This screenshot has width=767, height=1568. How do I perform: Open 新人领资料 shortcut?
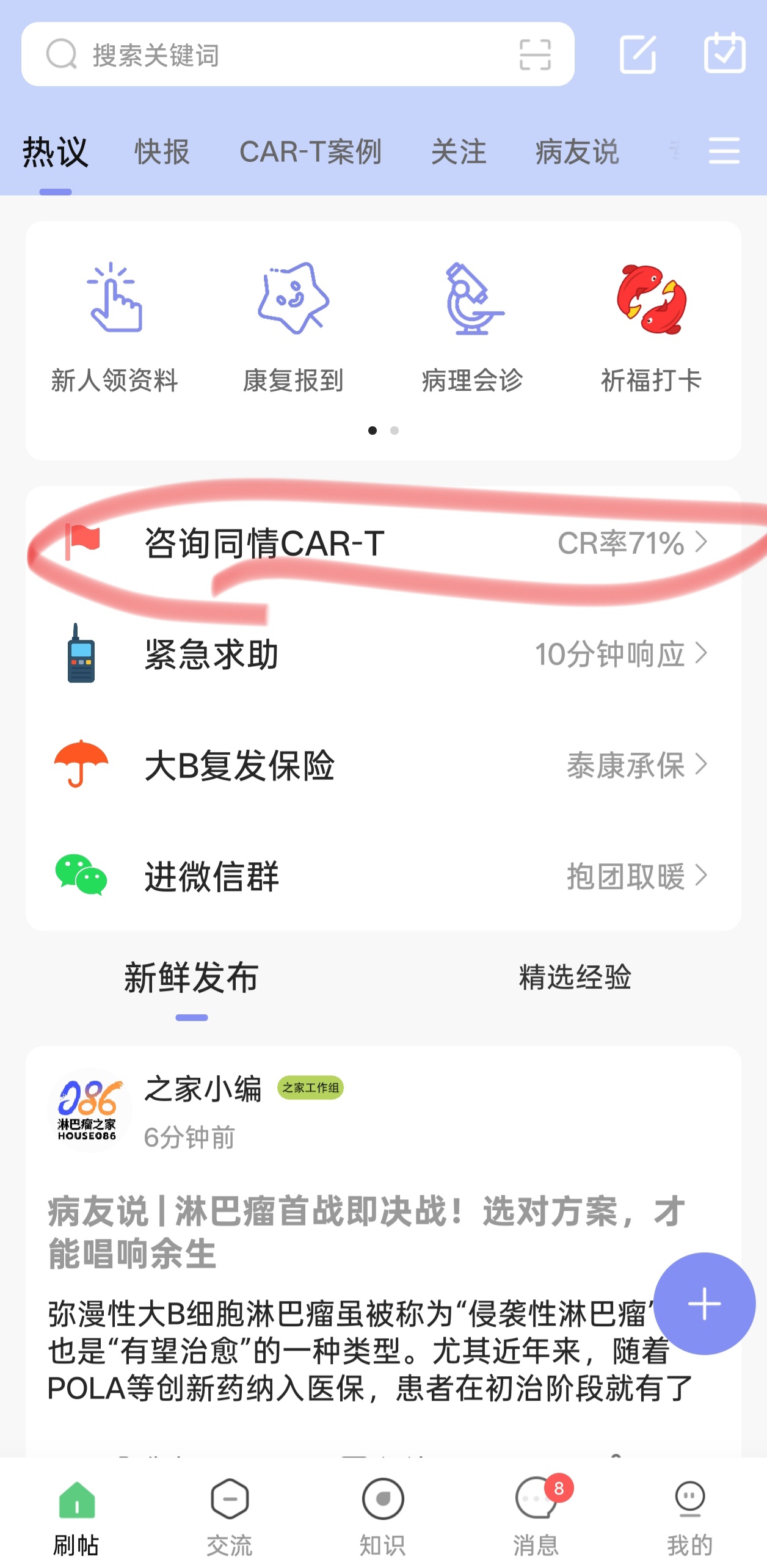coord(115,327)
